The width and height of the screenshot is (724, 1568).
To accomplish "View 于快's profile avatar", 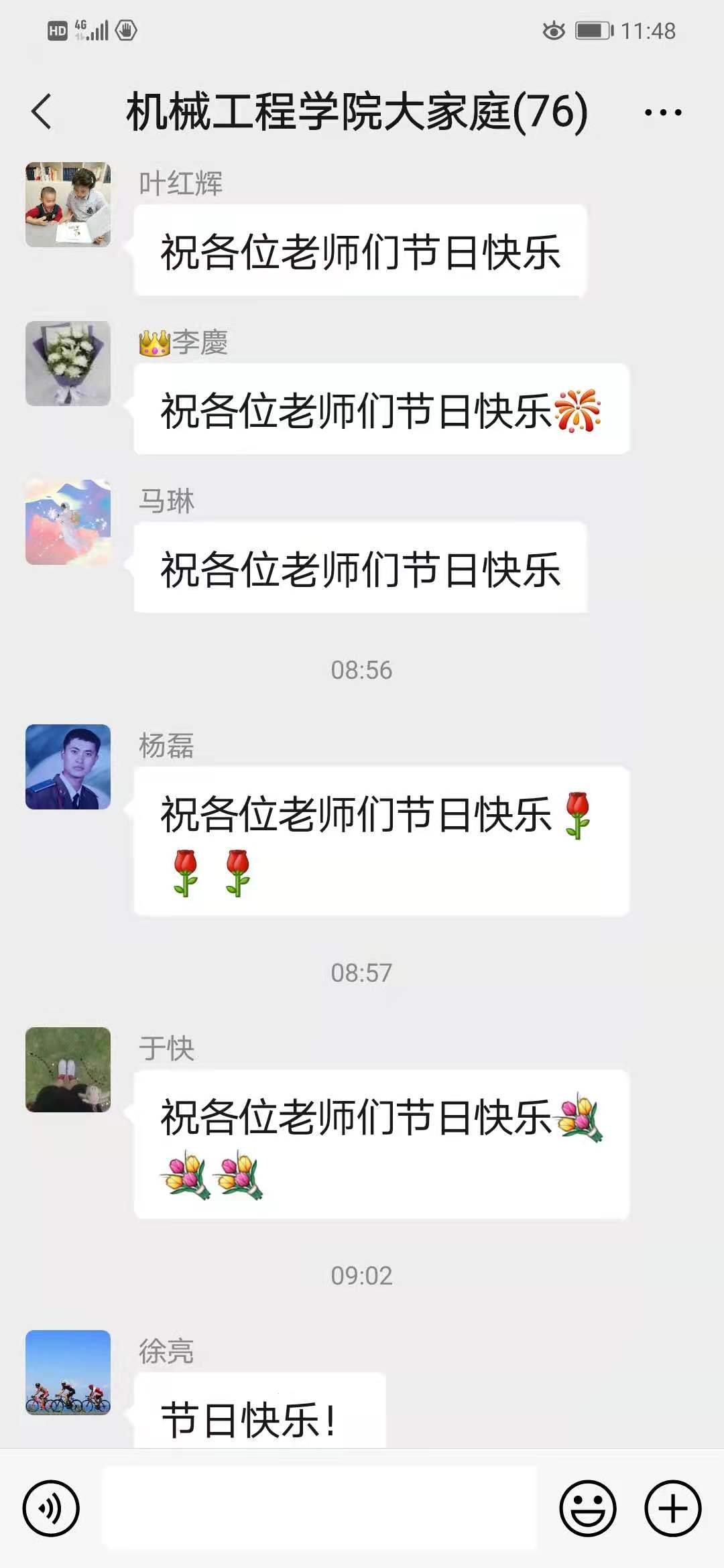I will [68, 1069].
